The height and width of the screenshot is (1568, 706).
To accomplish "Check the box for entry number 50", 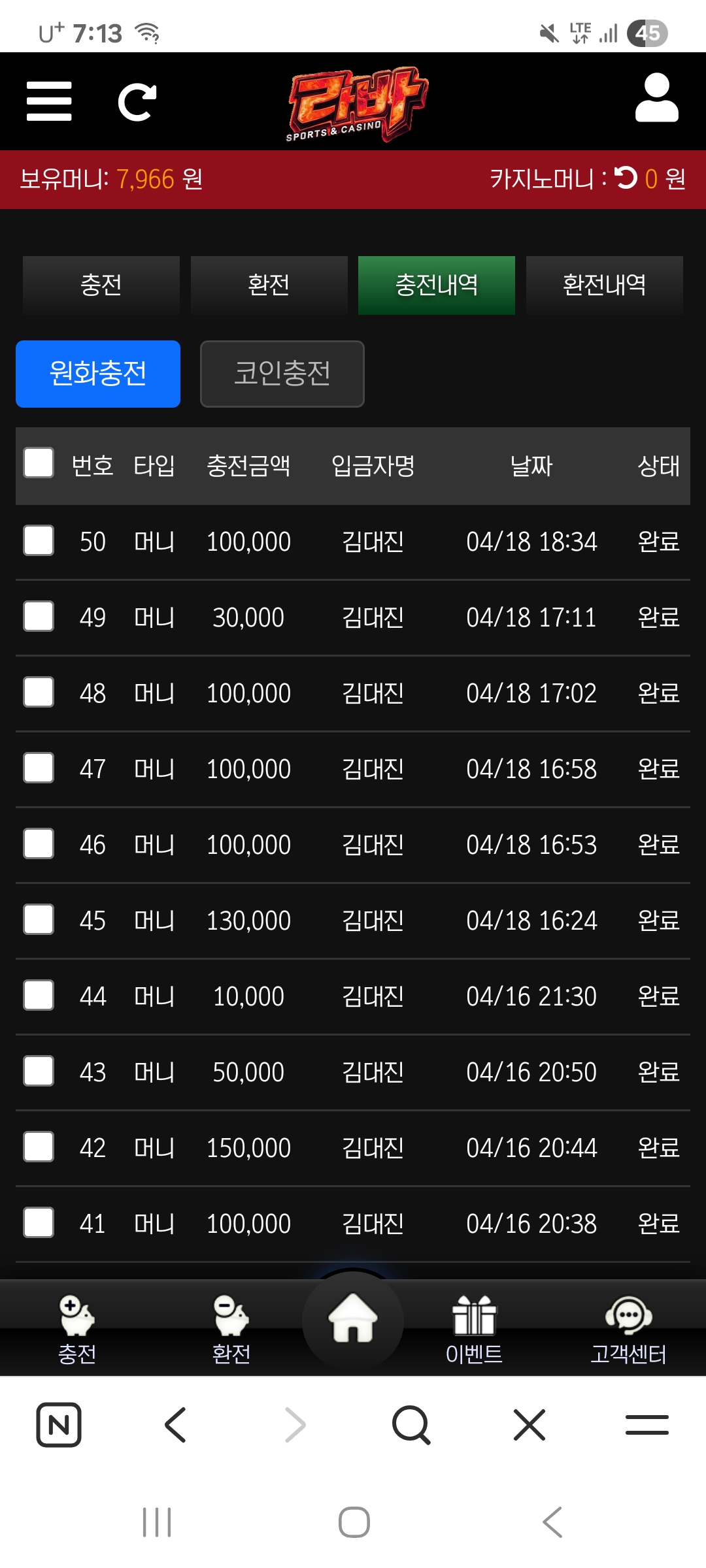I will point(39,541).
